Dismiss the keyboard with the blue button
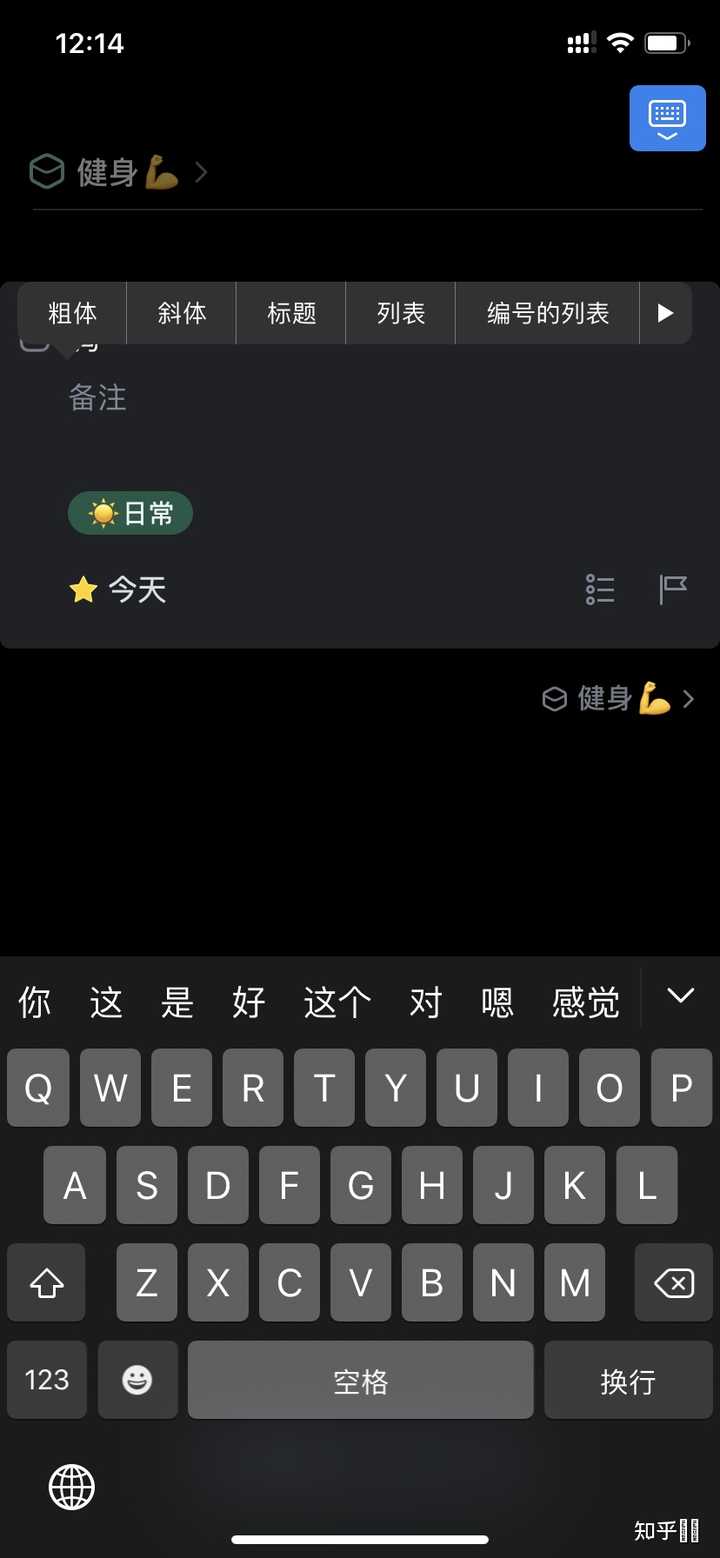Image resolution: width=720 pixels, height=1558 pixels. coord(667,118)
